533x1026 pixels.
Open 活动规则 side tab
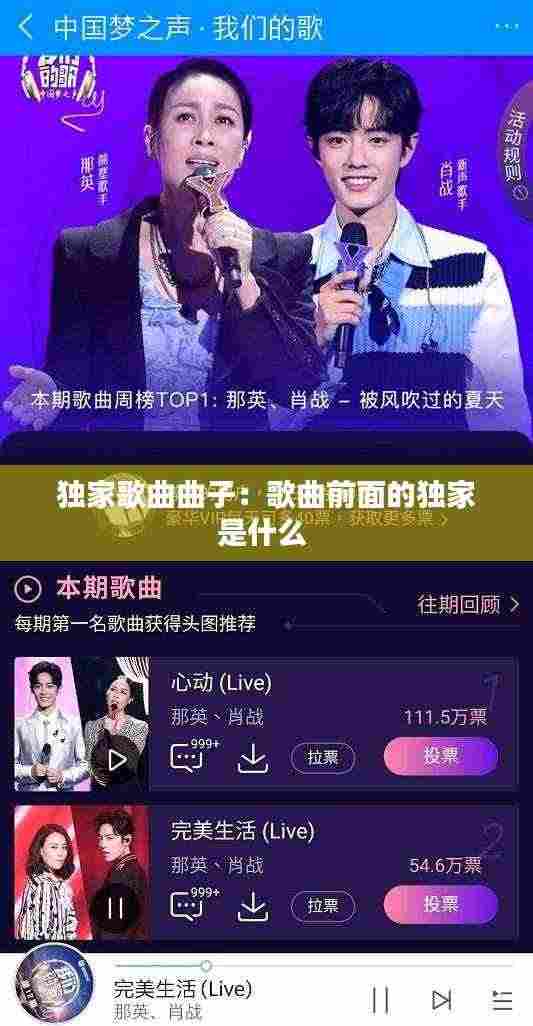pyautogui.click(x=514, y=150)
